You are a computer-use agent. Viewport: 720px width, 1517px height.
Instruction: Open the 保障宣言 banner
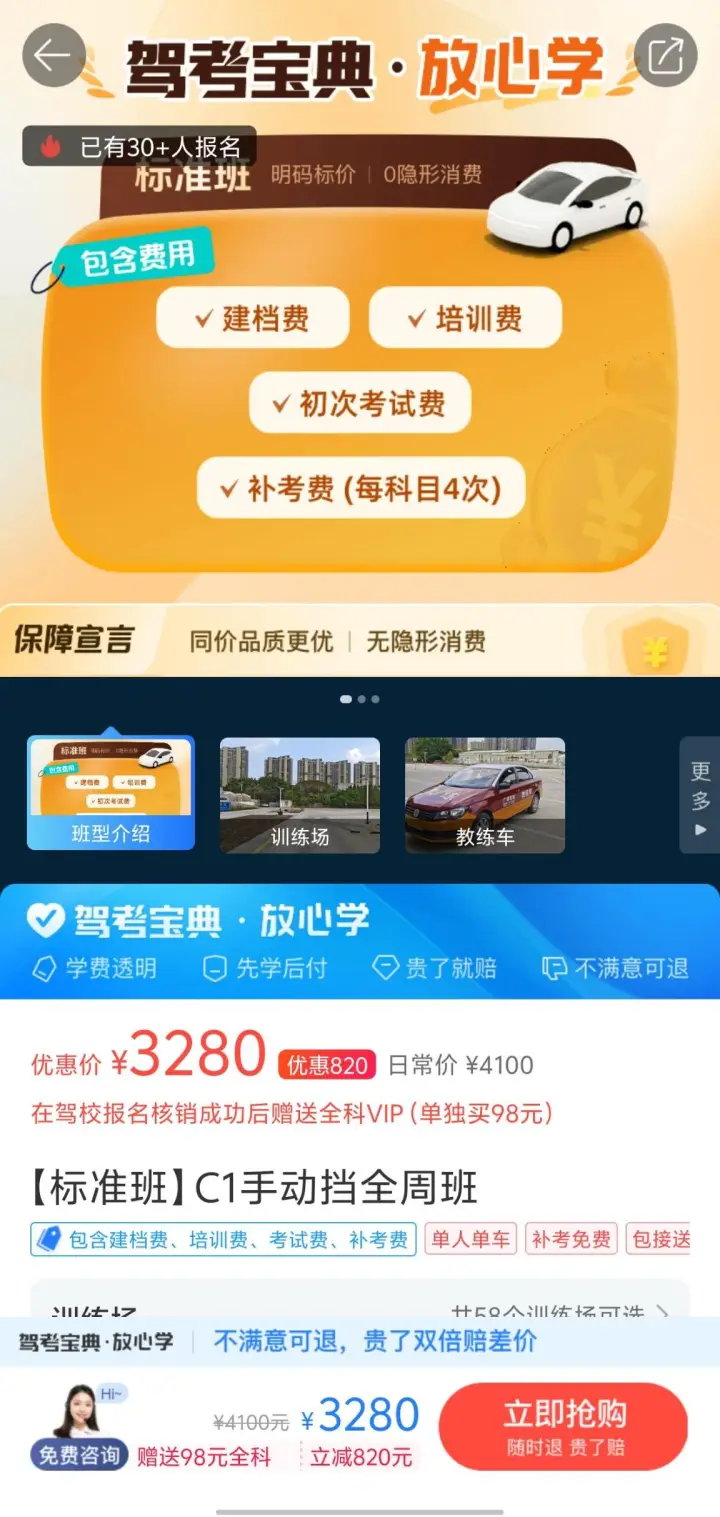click(x=360, y=640)
